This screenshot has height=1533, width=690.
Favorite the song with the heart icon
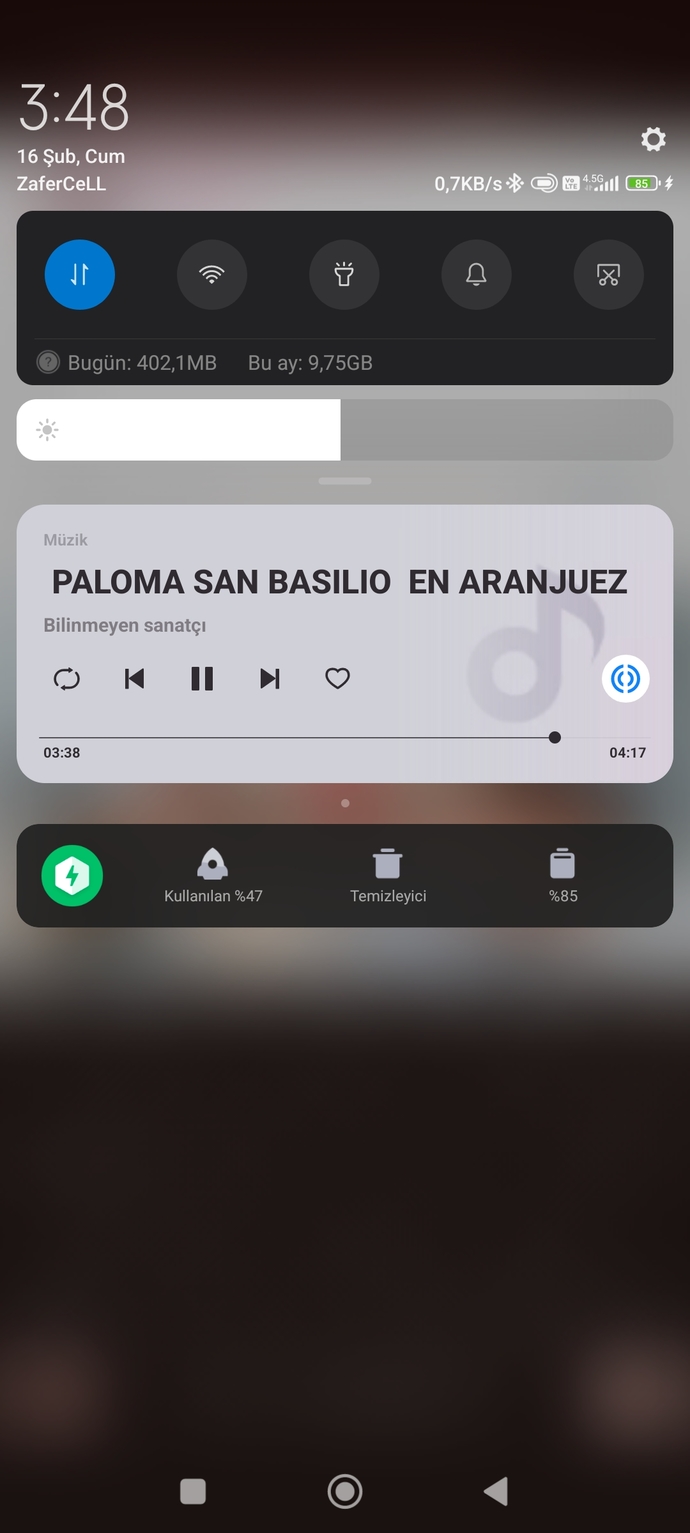pos(338,679)
